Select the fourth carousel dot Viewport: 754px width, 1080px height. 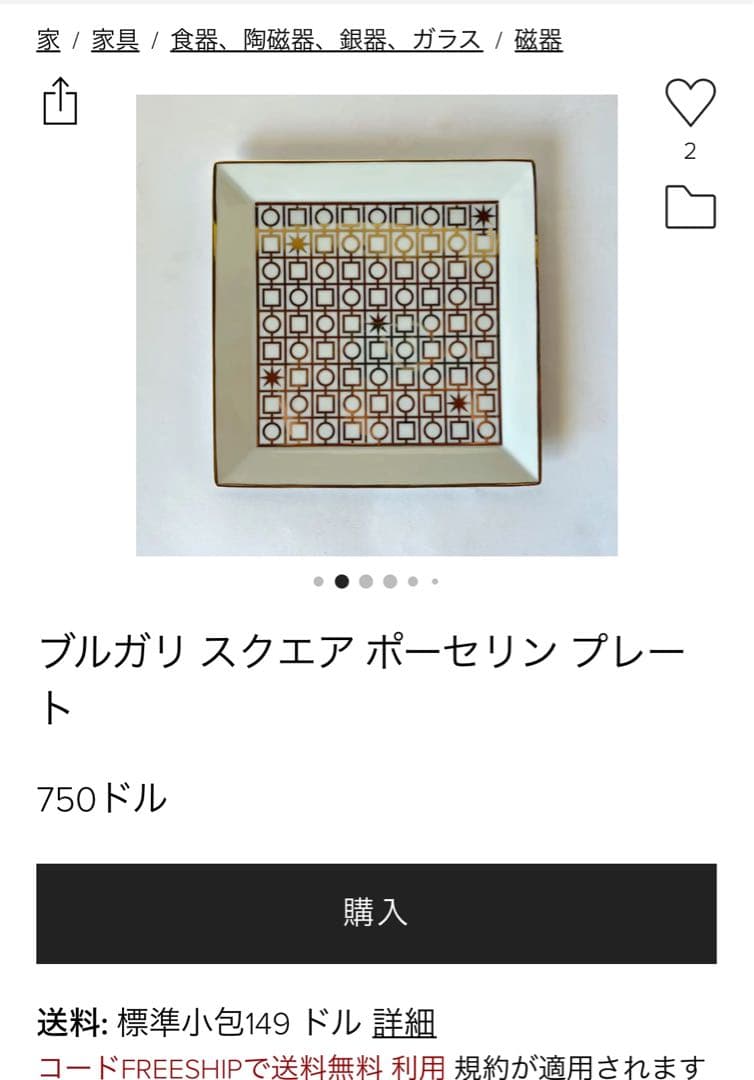point(387,578)
